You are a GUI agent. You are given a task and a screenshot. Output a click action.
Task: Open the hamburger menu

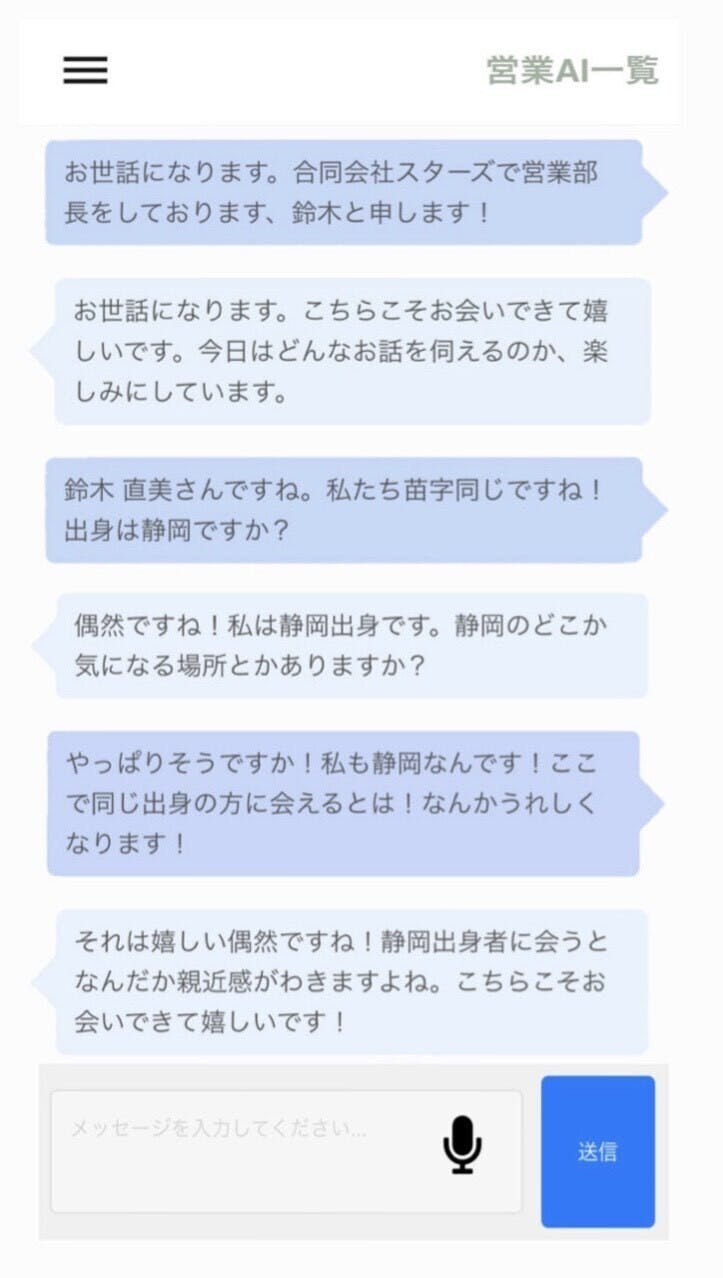coord(85,70)
